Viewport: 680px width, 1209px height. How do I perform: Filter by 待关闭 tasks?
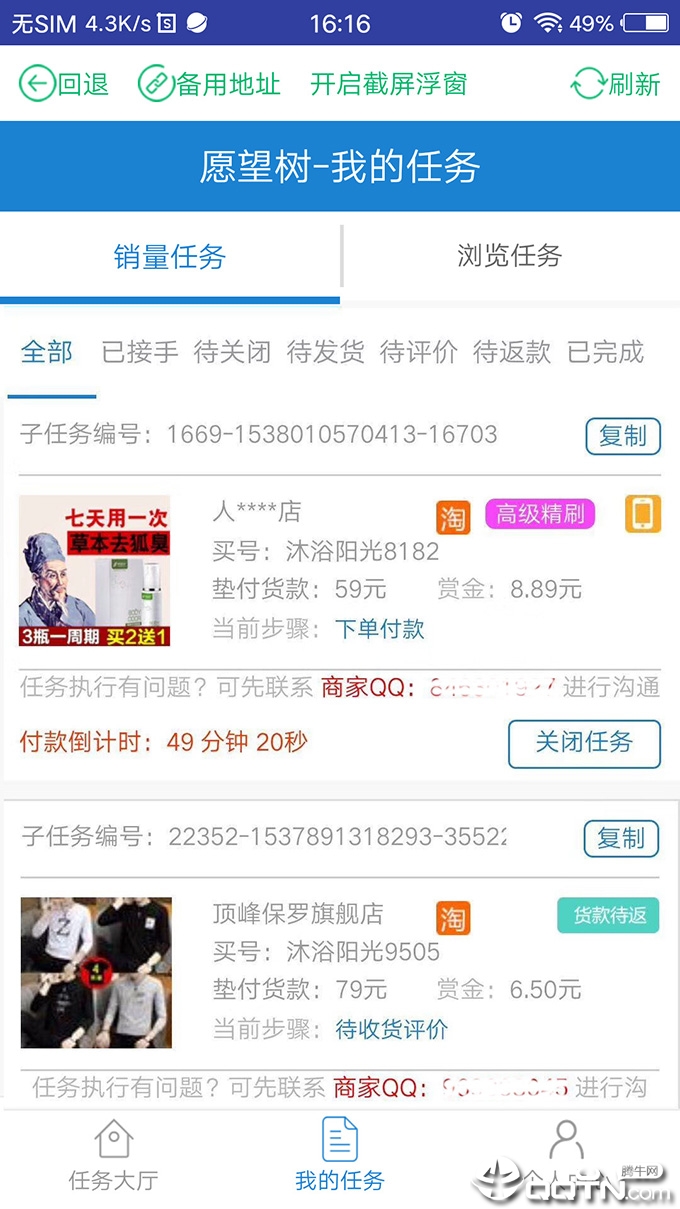click(232, 352)
